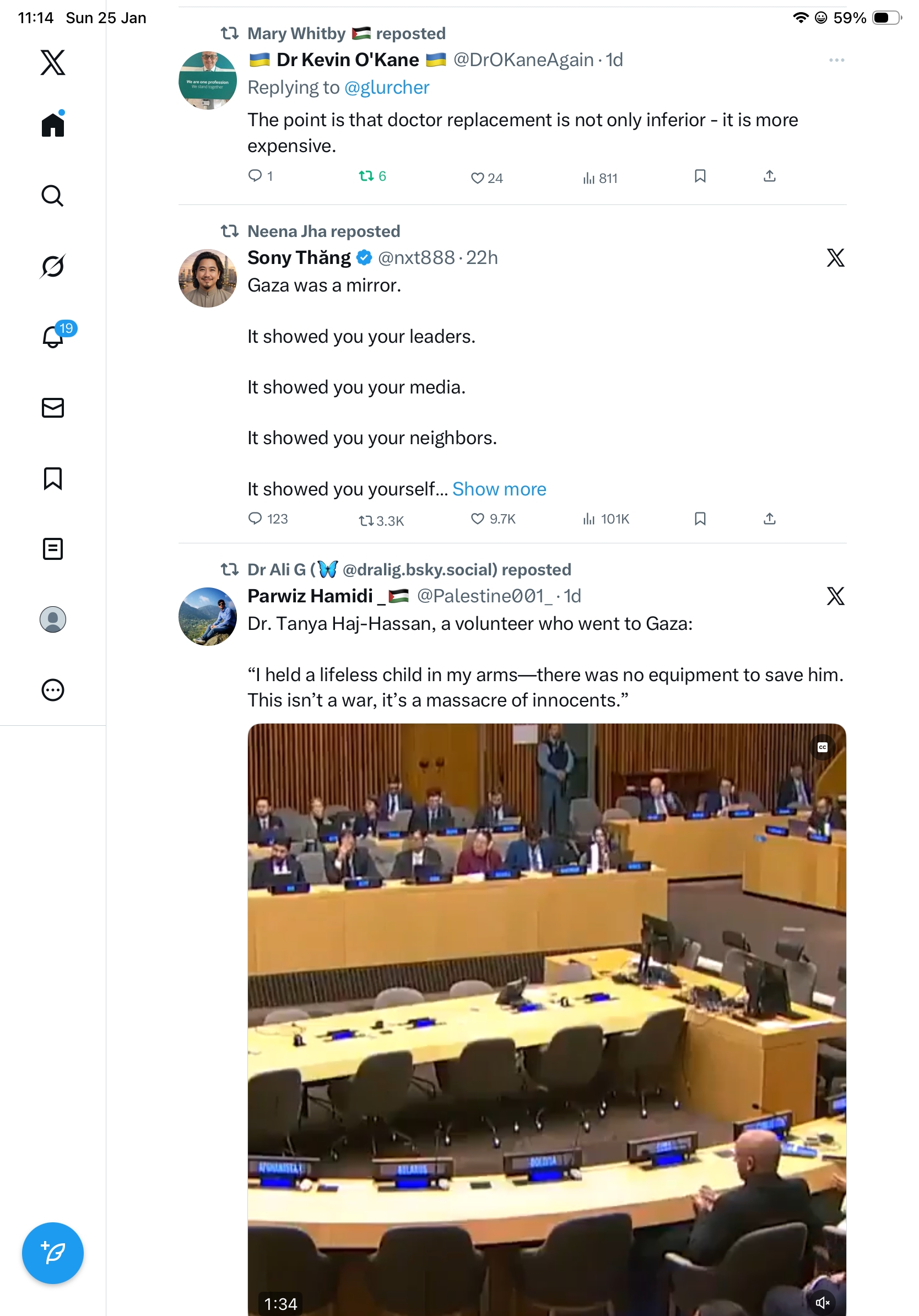Share Sony Thăng's post
The height and width of the screenshot is (1316, 919).
click(x=770, y=519)
